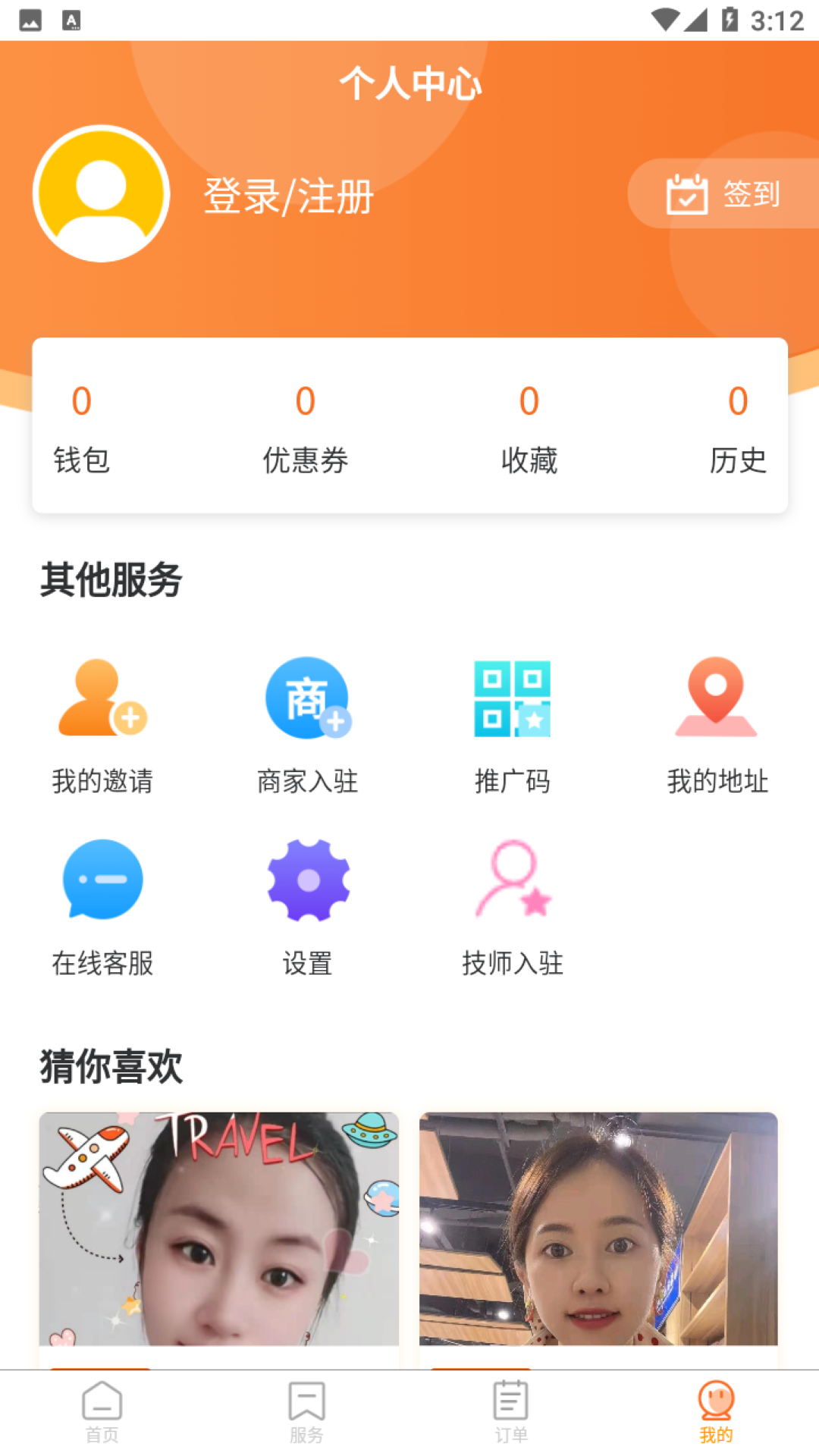View 历史 browsing history
Image resolution: width=819 pixels, height=1456 pixels.
tap(737, 428)
